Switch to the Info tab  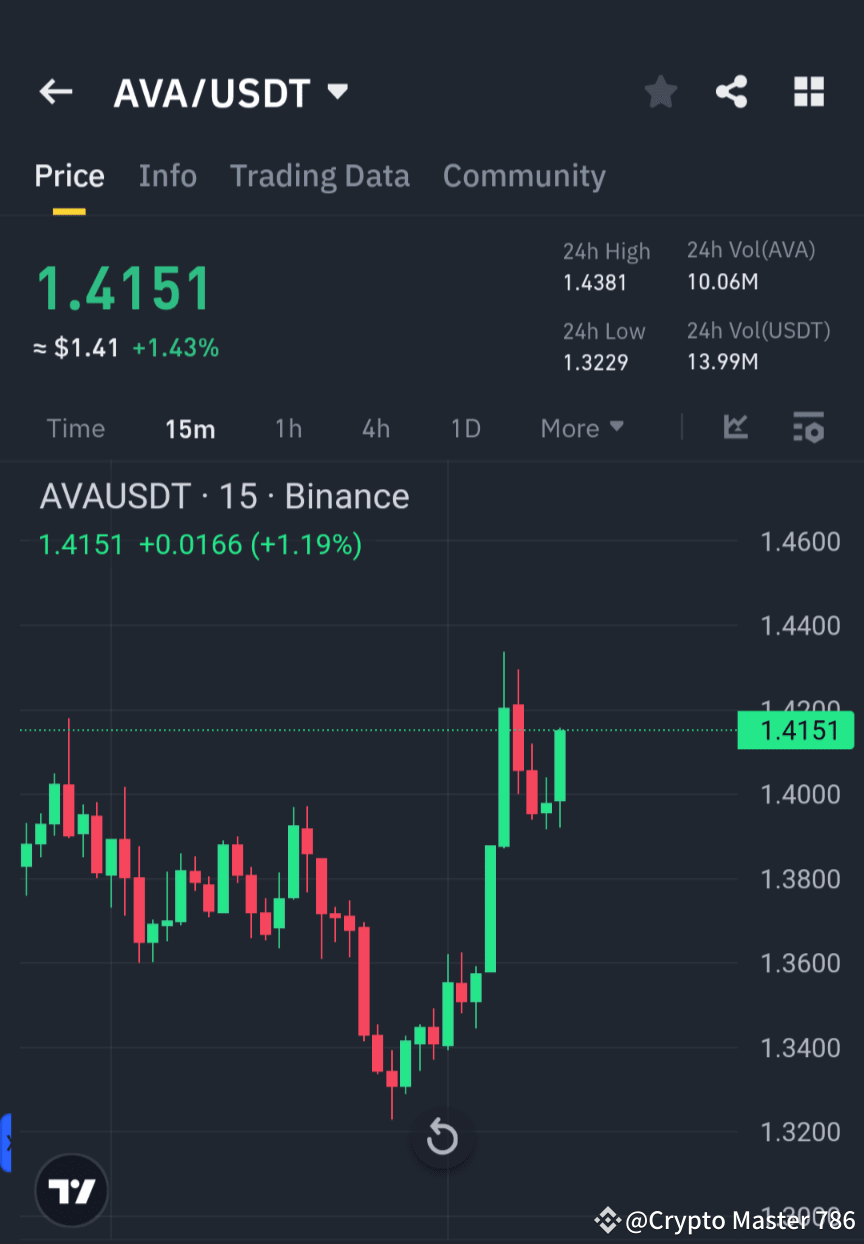(167, 175)
